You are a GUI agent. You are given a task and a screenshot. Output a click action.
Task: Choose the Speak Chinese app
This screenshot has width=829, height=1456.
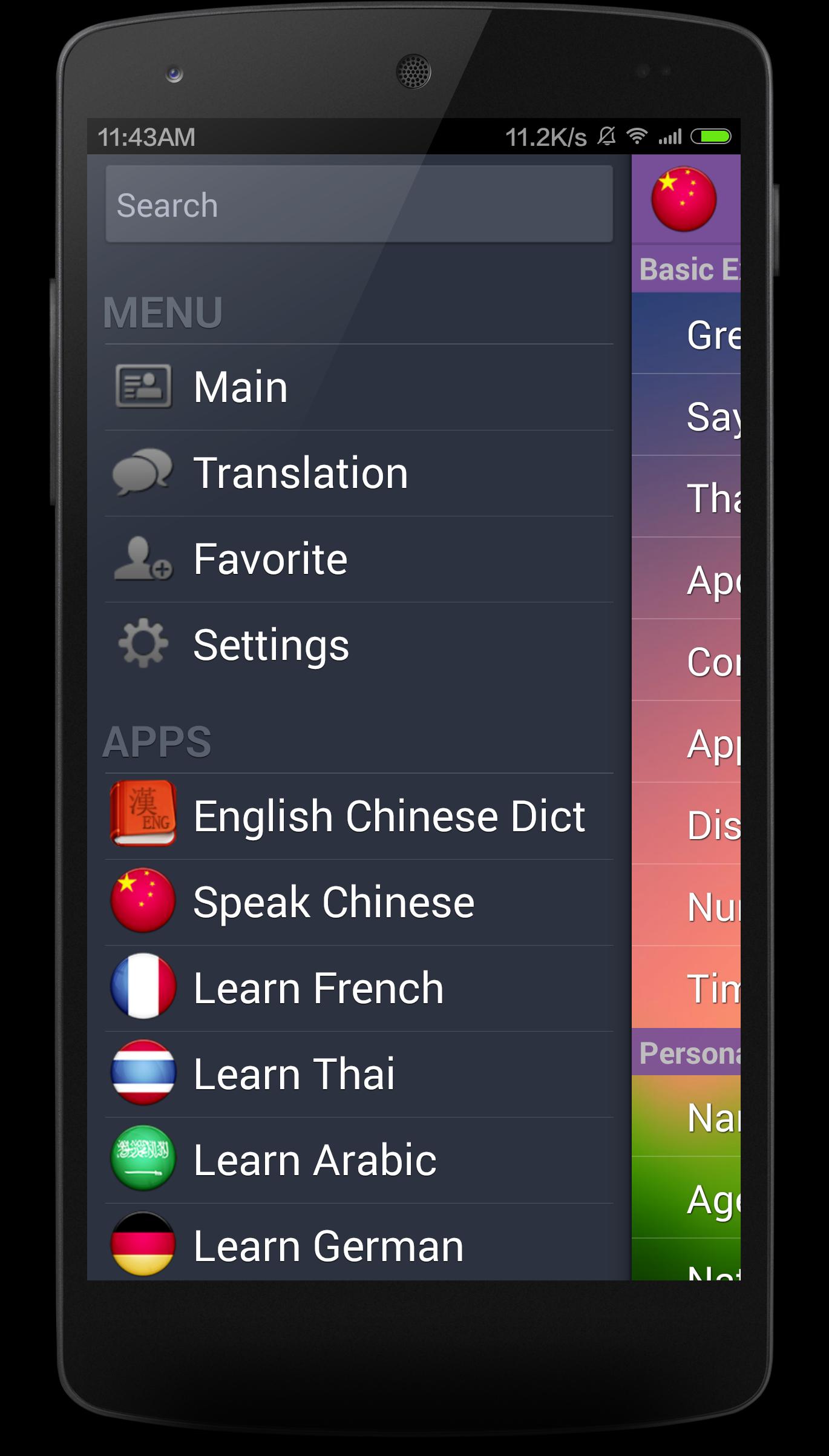point(359,902)
